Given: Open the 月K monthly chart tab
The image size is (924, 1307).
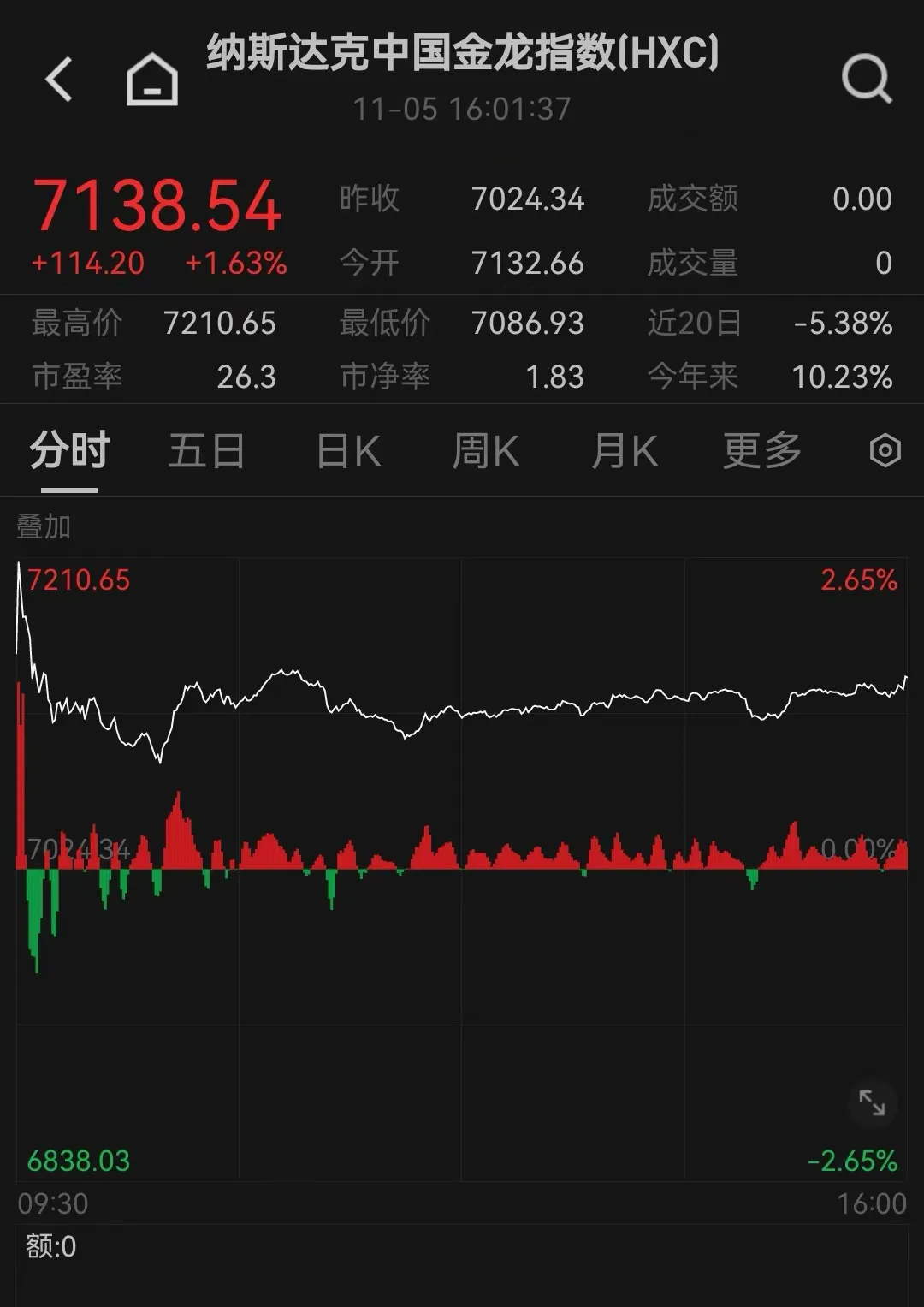Looking at the screenshot, I should (624, 449).
